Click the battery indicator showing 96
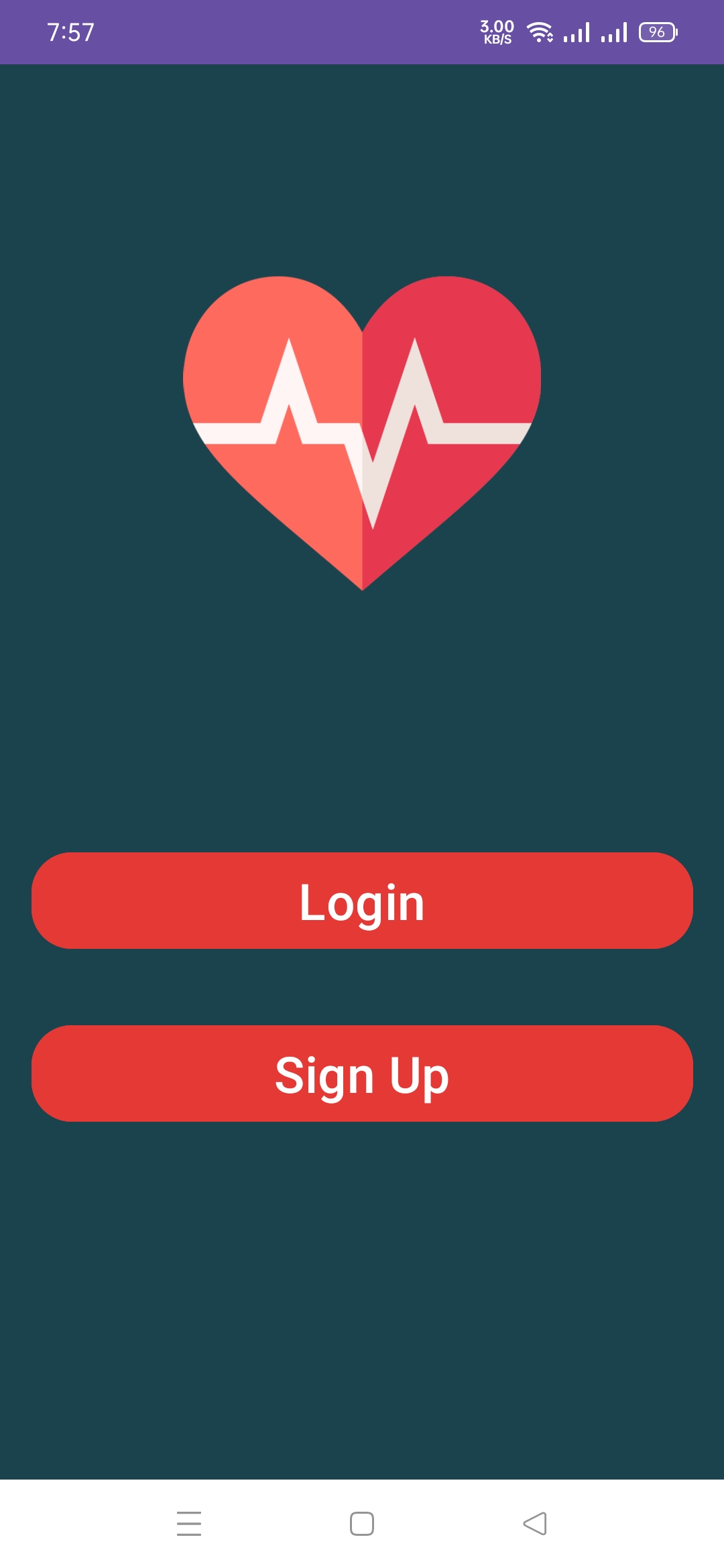This screenshot has height=1568, width=724. point(660,31)
